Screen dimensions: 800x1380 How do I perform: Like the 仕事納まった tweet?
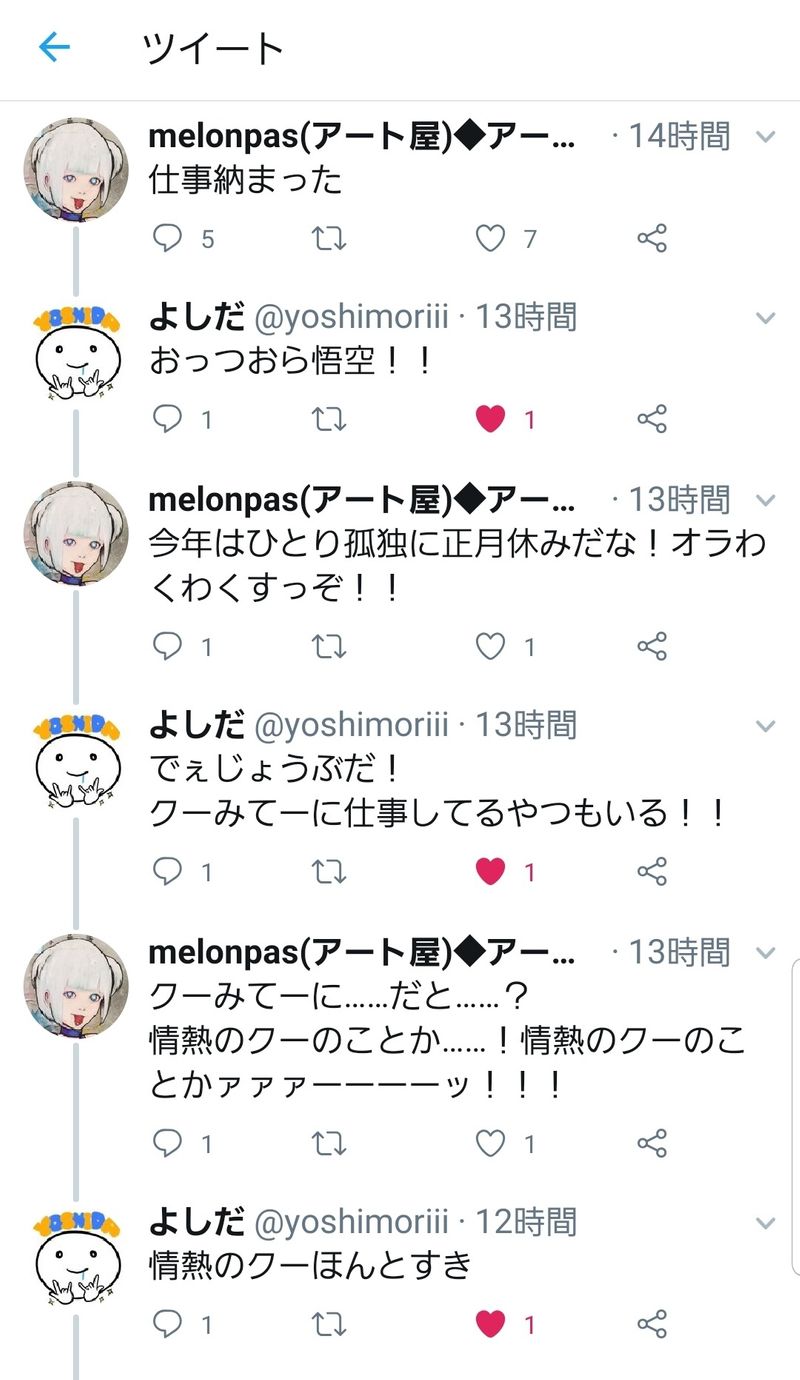490,238
